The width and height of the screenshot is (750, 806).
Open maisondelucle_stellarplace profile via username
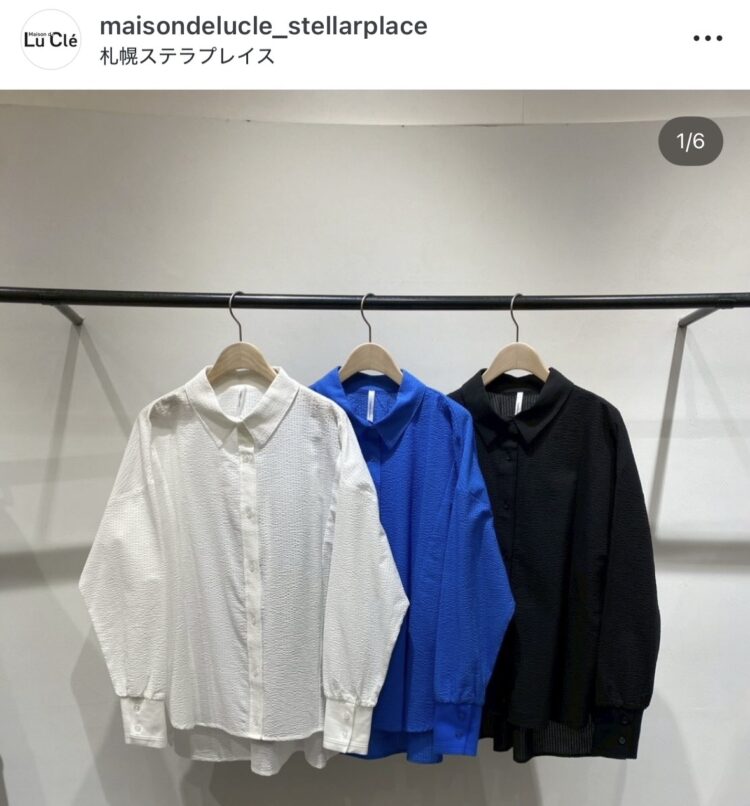pyautogui.click(x=263, y=26)
